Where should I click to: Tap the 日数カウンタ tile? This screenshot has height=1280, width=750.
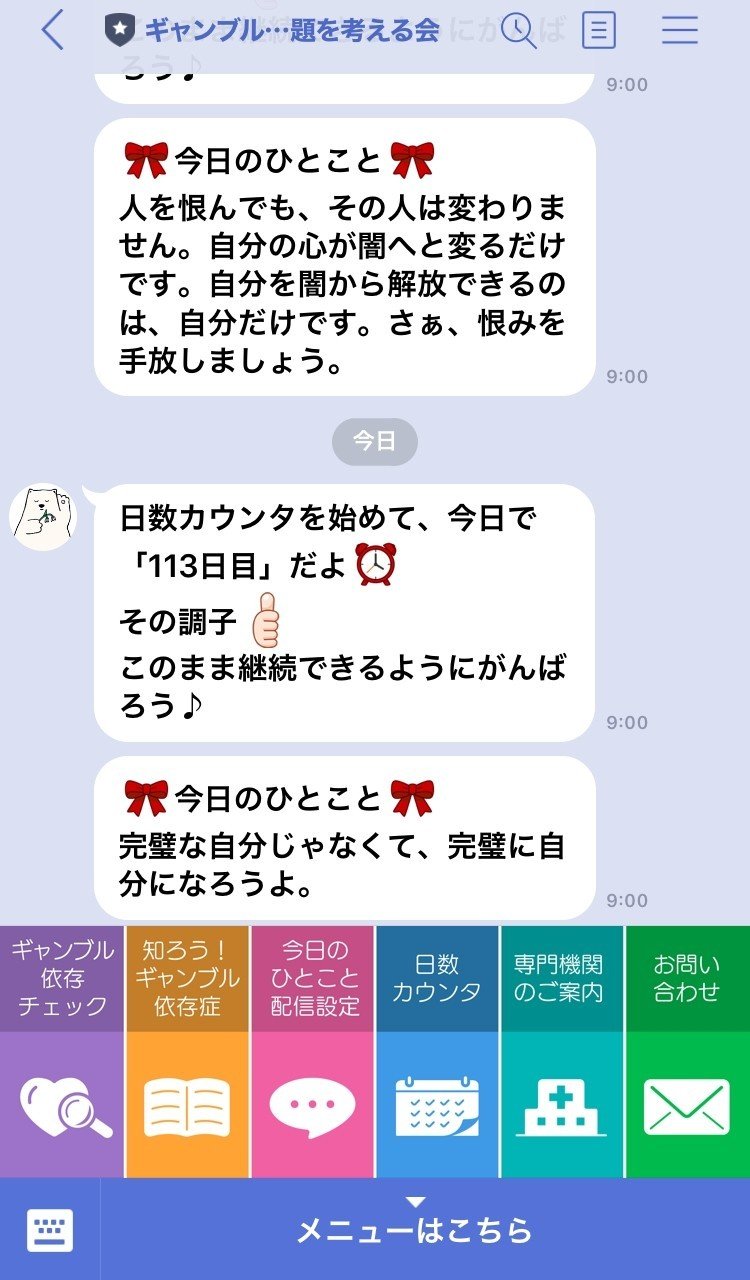(x=437, y=1050)
